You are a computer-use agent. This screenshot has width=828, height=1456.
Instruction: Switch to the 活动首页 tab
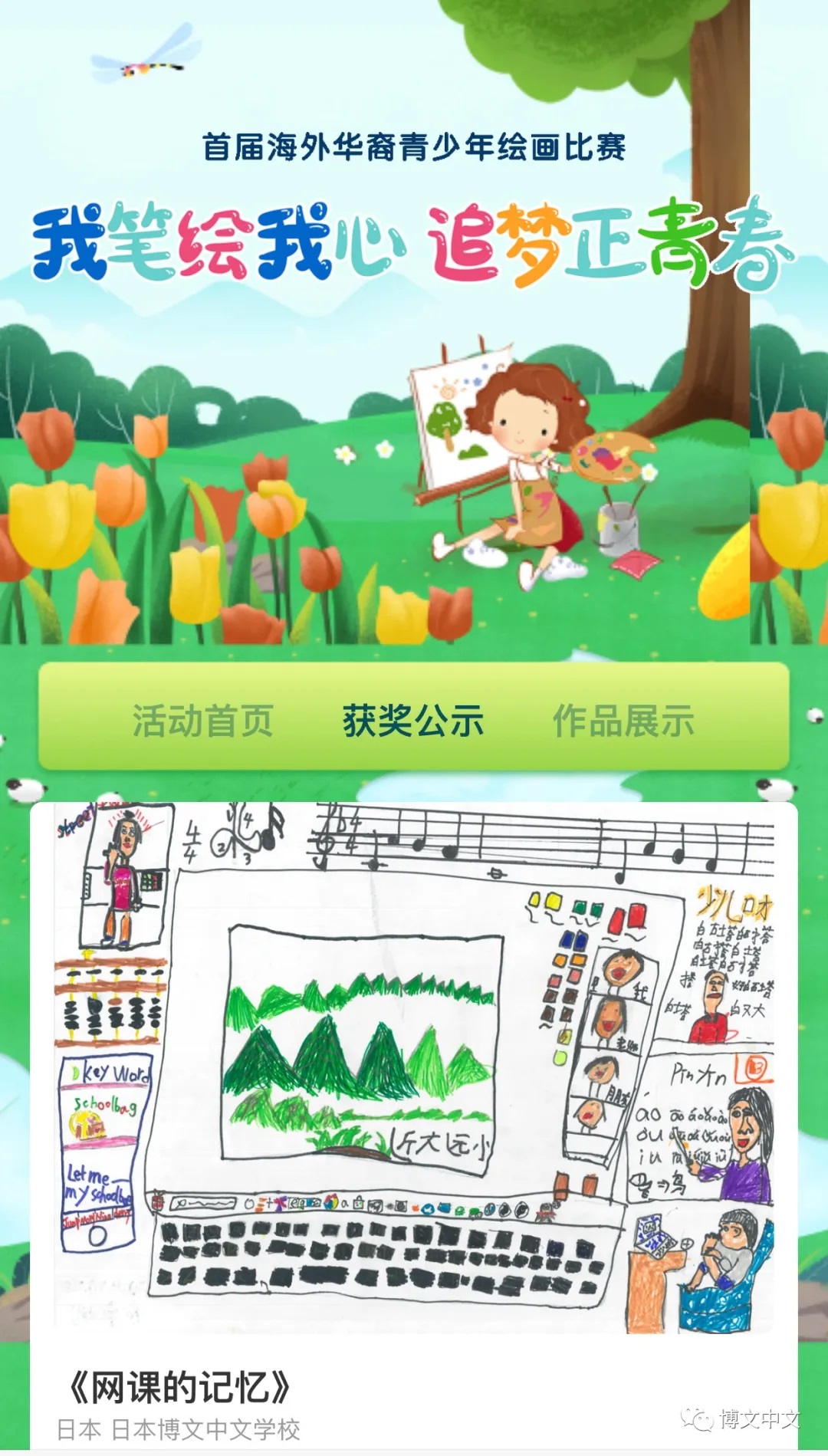[x=203, y=721]
